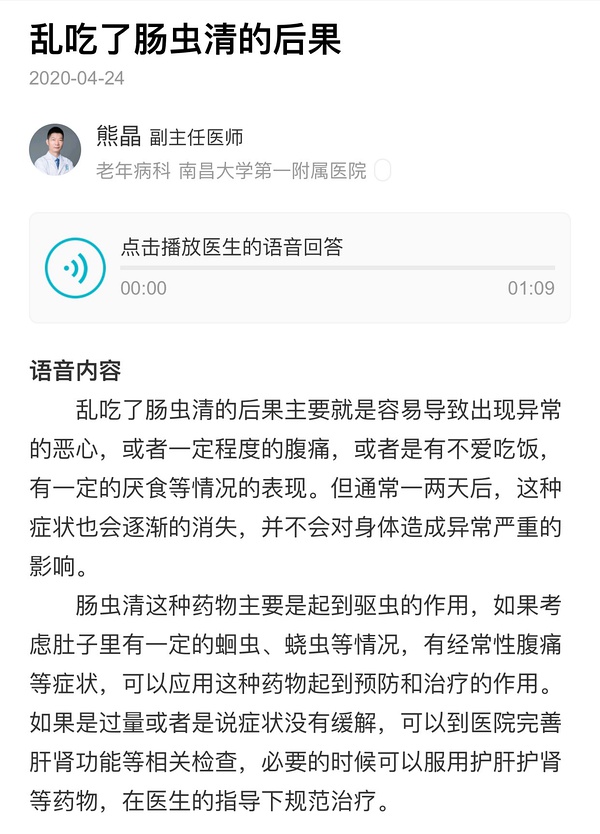This screenshot has height=834, width=600.
Task: Play the doctor's voice answer
Action: [x=75, y=268]
